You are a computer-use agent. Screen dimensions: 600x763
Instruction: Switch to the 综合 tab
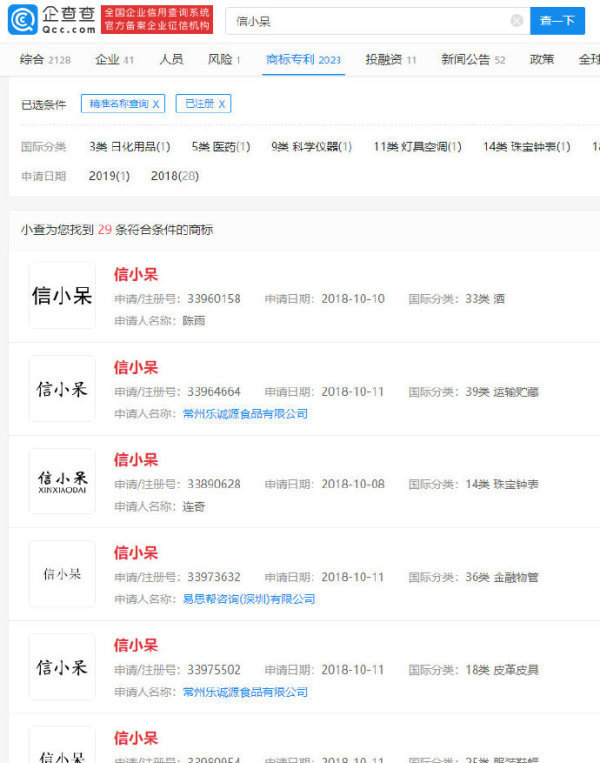click(x=45, y=60)
